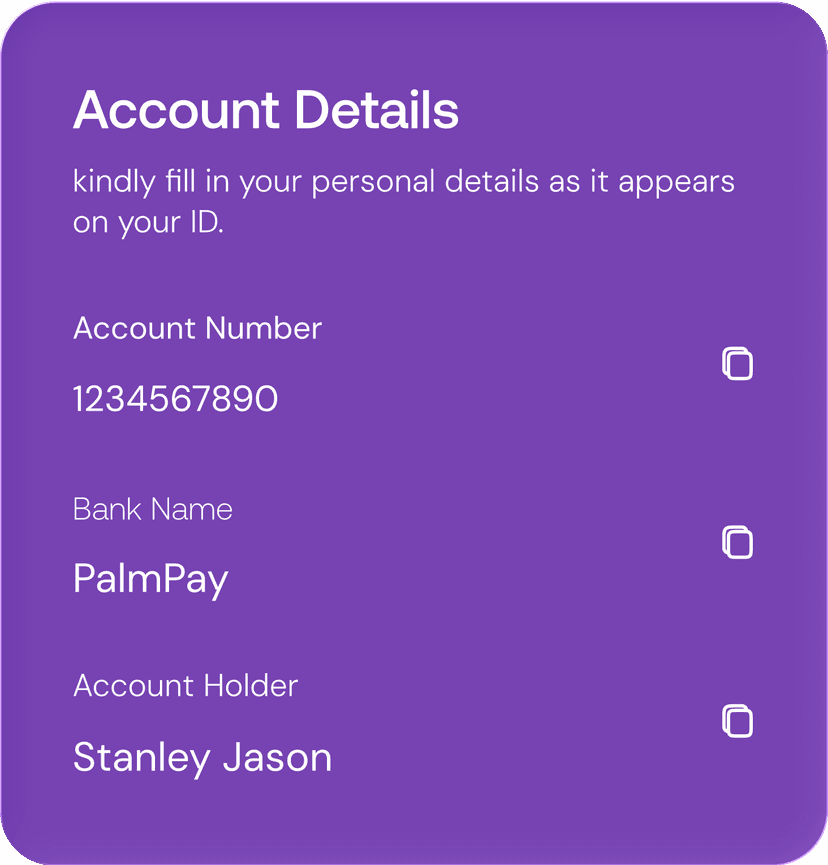
Task: Click the duplicate-pages icon for bank details
Action: point(737,542)
